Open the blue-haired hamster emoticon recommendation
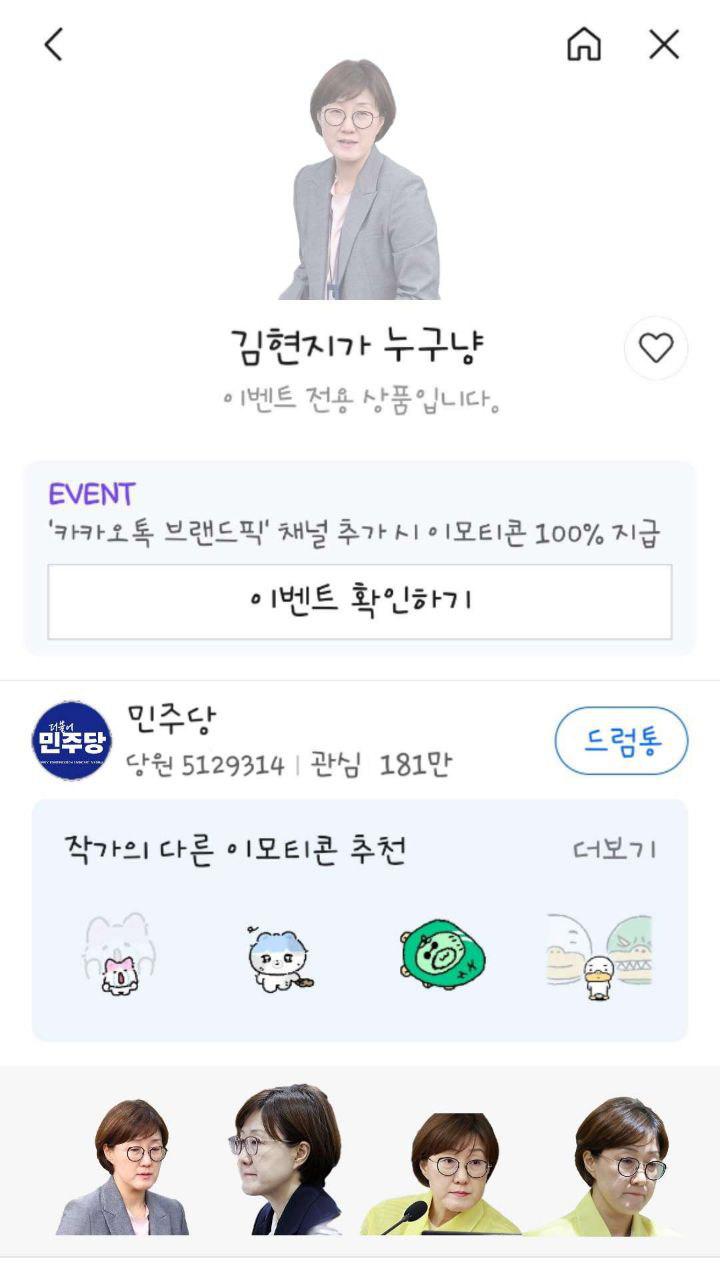Viewport: 720px width, 1280px height. pyautogui.click(x=278, y=958)
